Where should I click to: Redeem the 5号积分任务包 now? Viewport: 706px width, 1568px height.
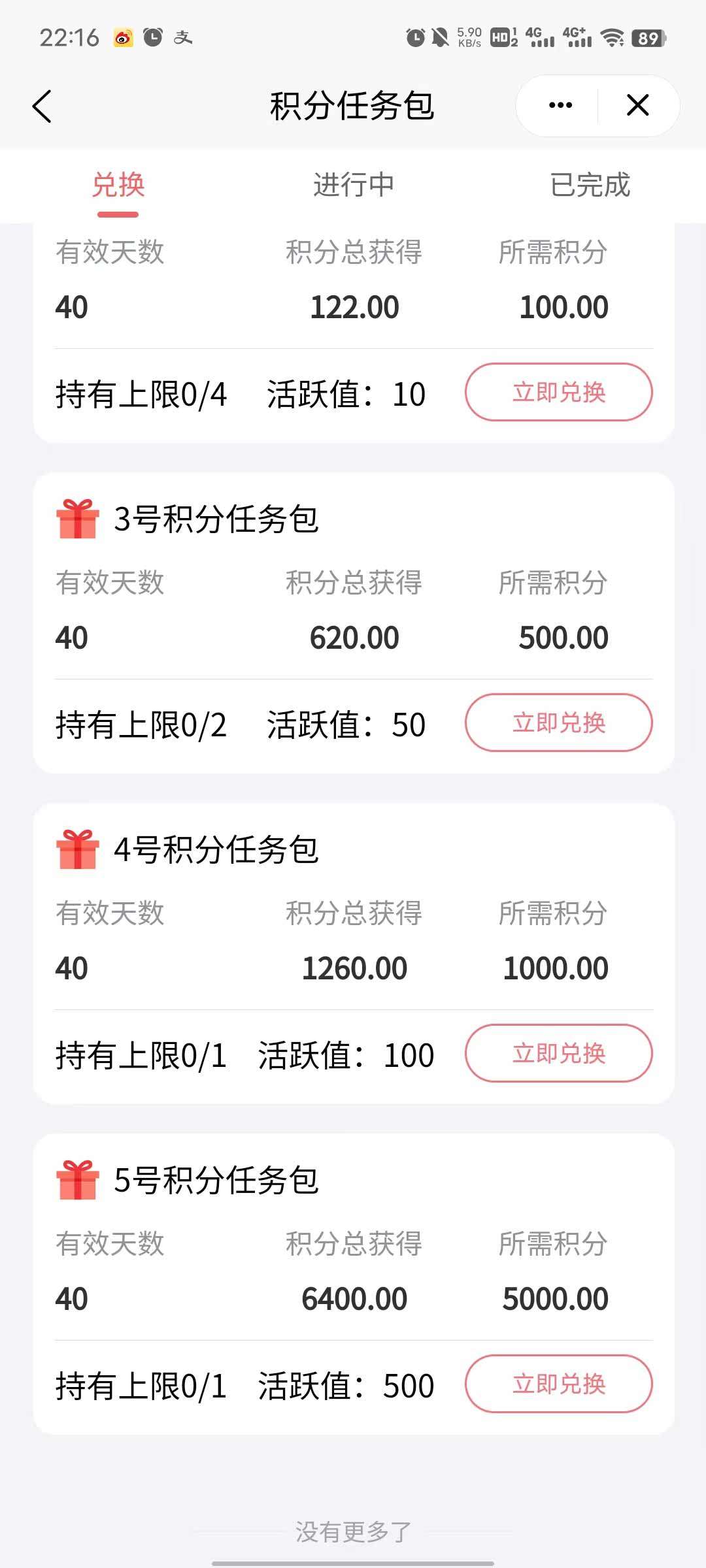coord(558,1384)
